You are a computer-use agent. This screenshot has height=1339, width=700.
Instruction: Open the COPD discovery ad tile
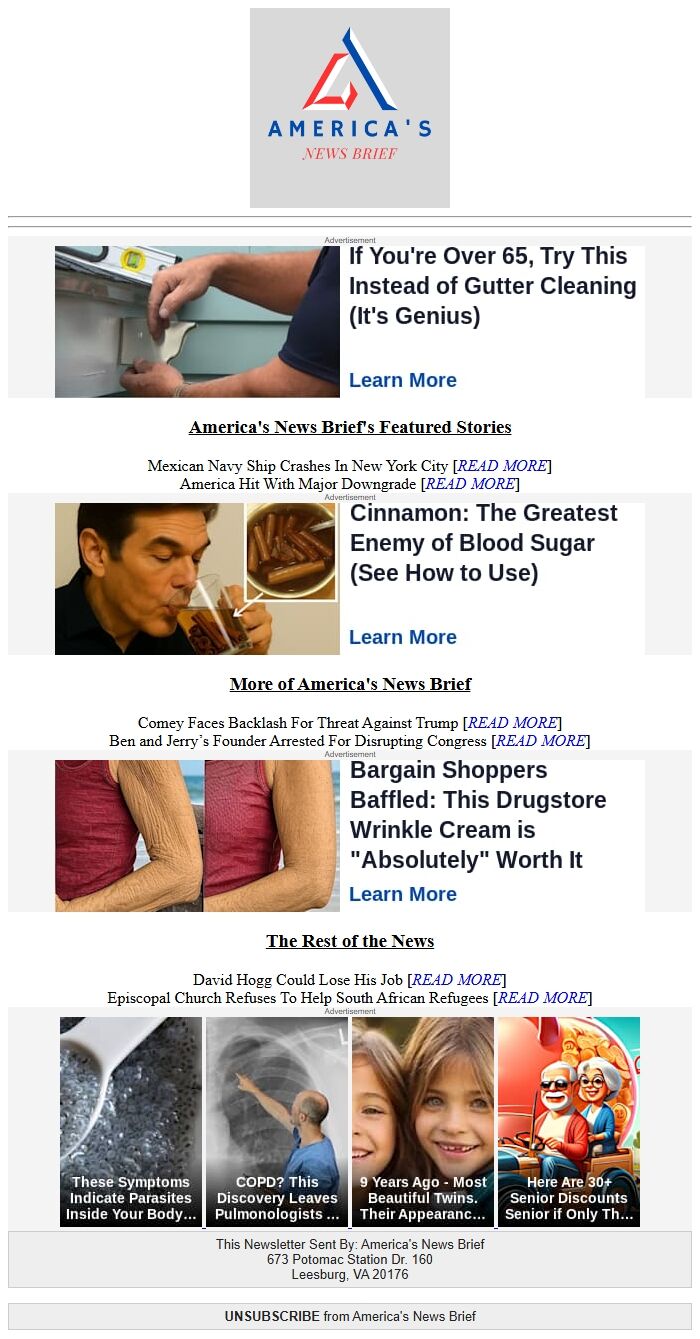coord(277,1121)
